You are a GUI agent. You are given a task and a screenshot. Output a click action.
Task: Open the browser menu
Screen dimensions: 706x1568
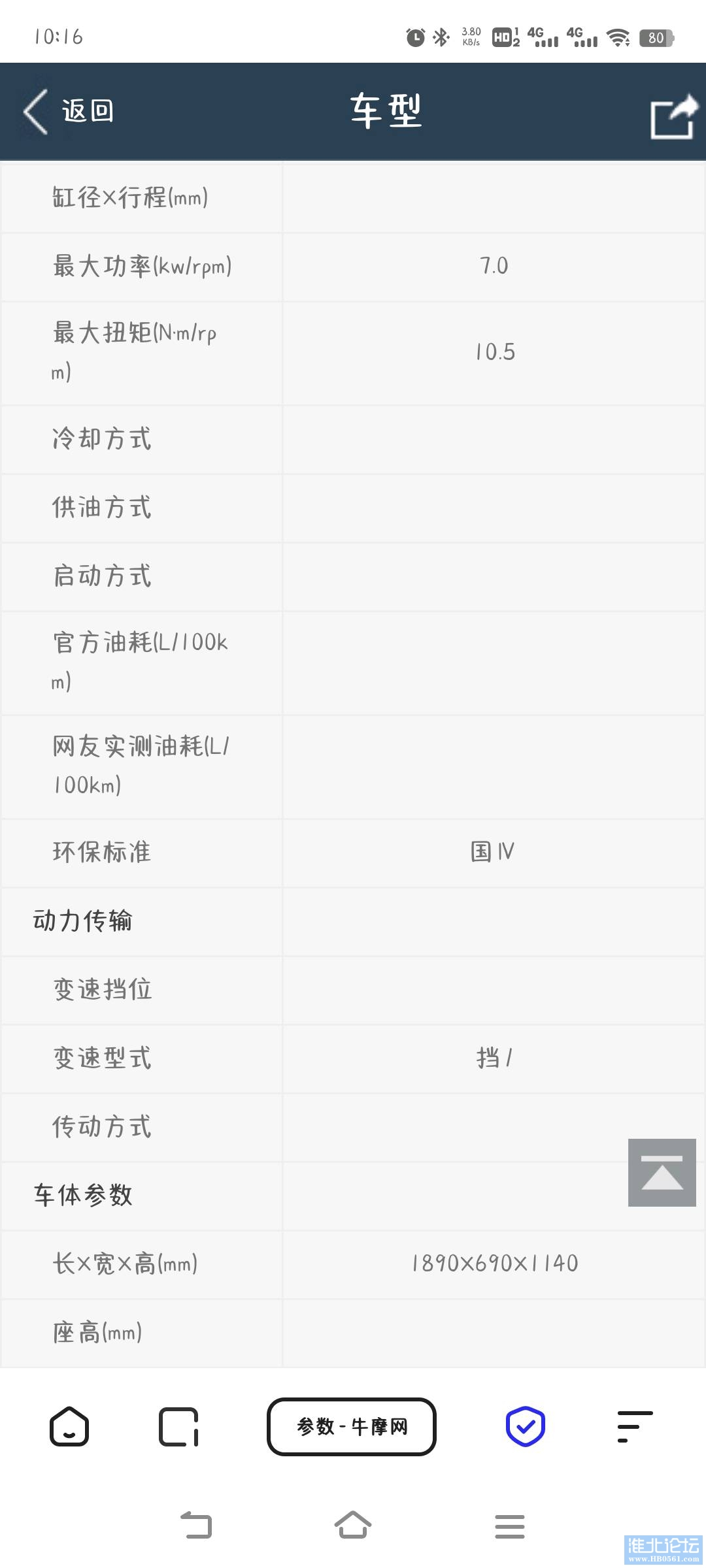pyautogui.click(x=634, y=1426)
